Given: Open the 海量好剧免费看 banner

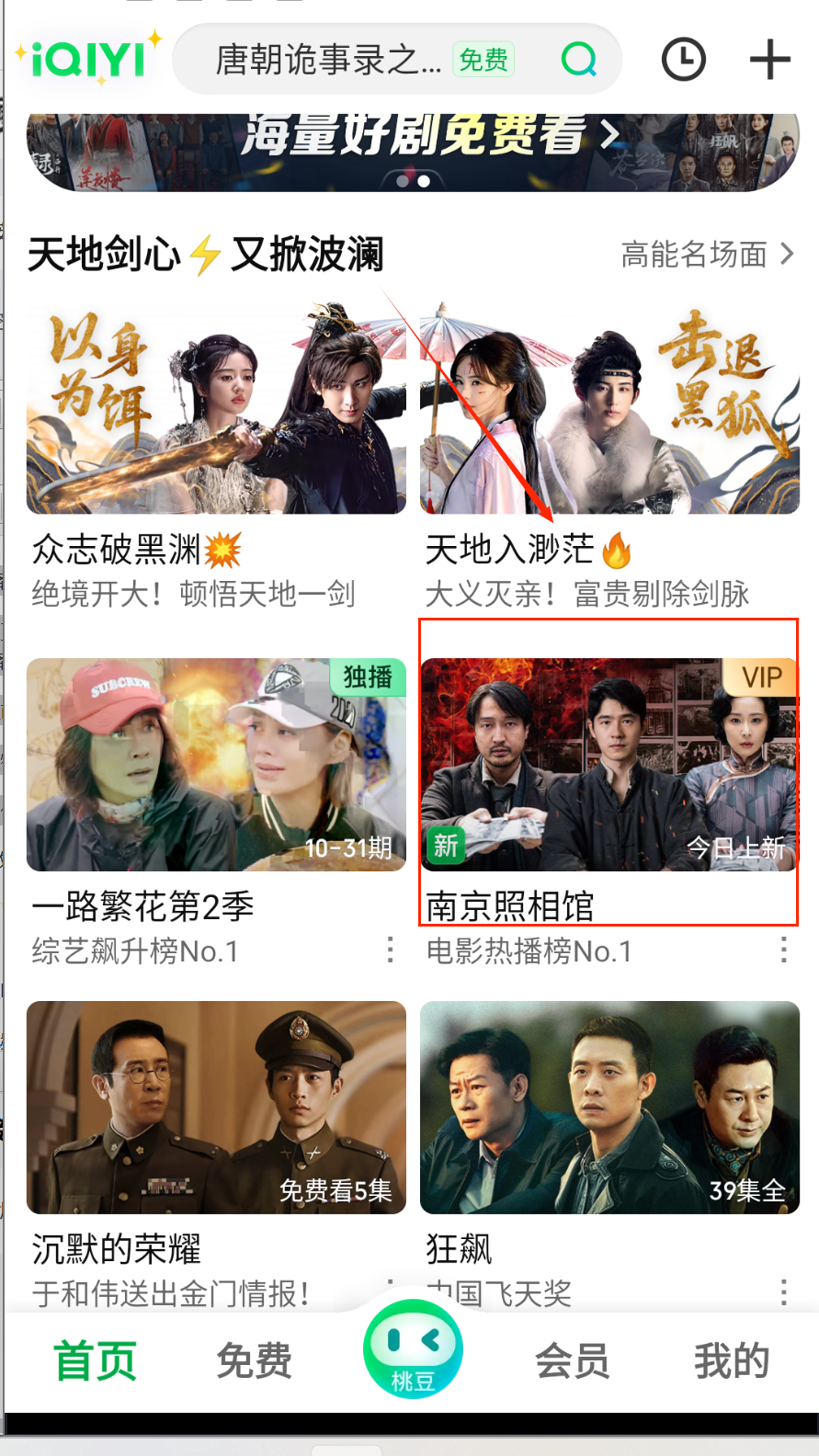Looking at the screenshot, I should (x=412, y=147).
